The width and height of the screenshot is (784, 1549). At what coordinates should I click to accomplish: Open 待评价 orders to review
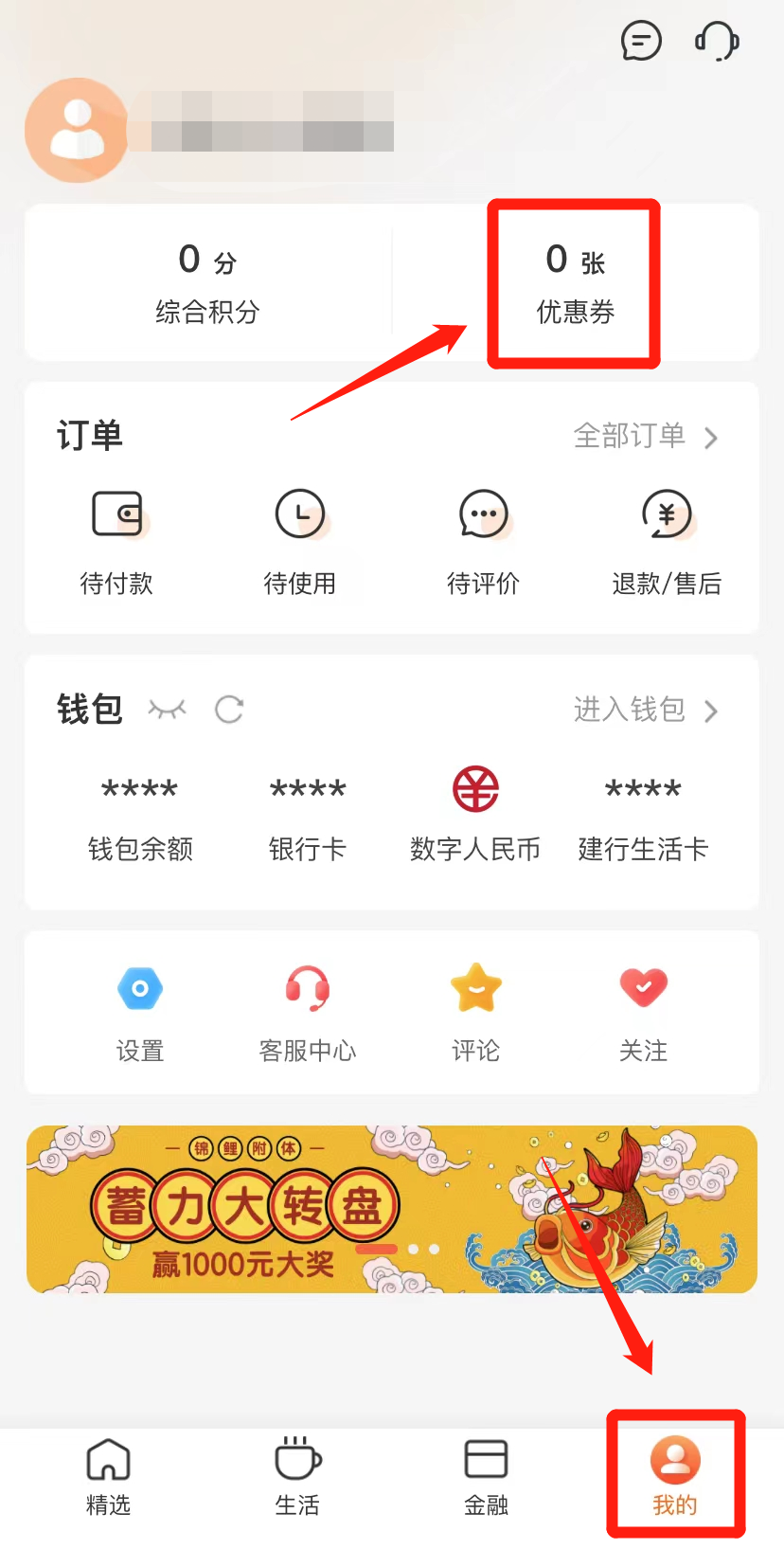[483, 542]
